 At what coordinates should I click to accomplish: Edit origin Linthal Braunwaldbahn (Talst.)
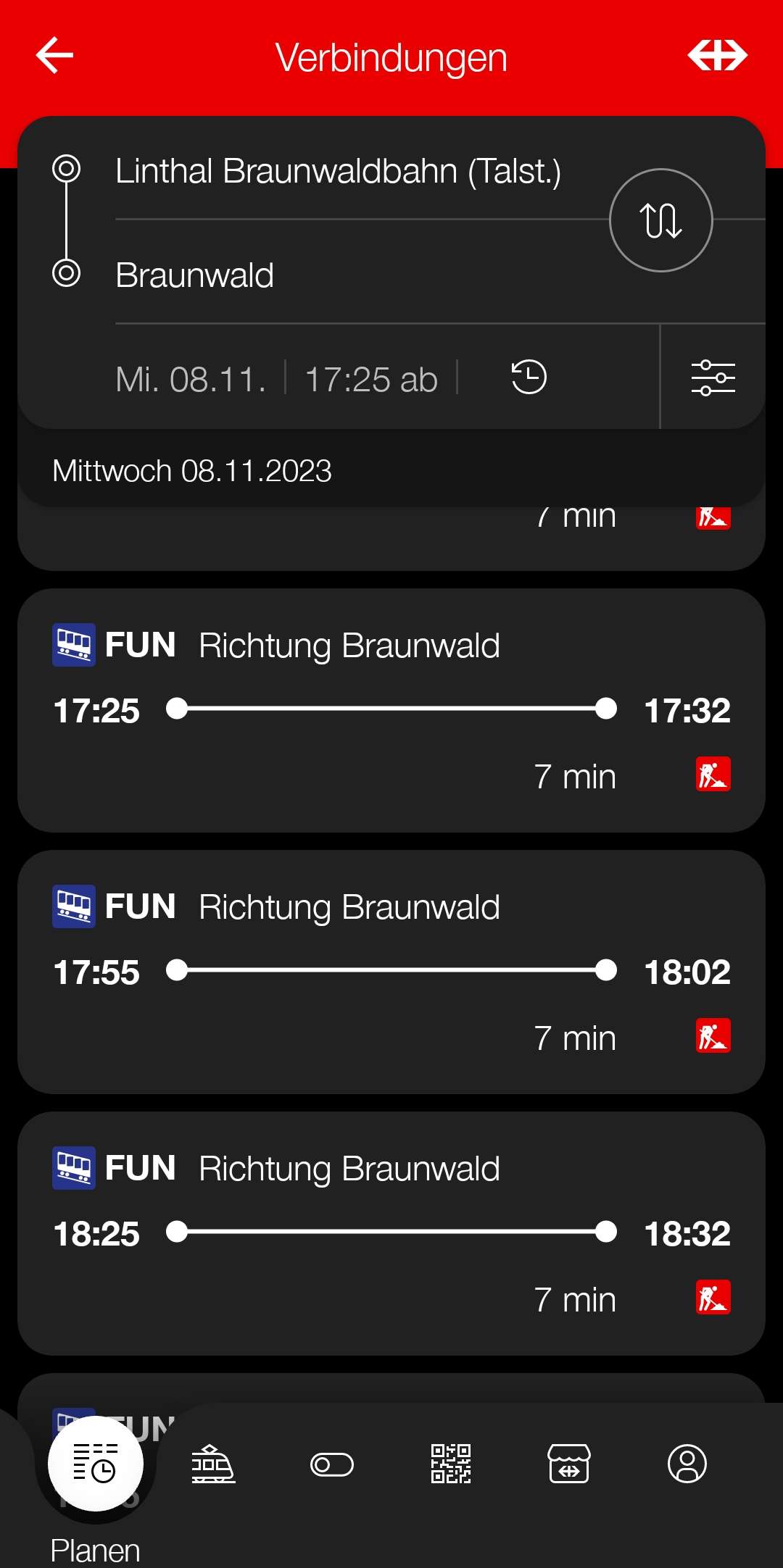tap(338, 172)
